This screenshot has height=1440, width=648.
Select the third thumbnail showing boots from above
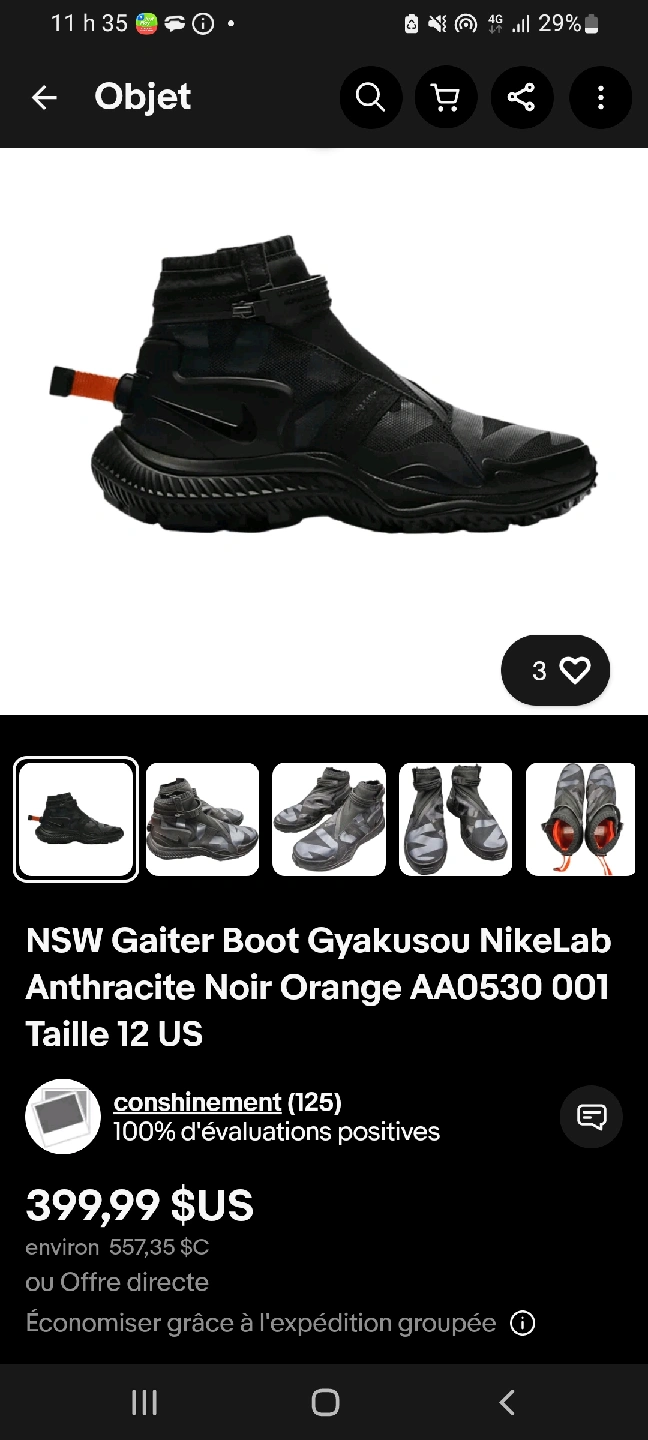click(x=329, y=820)
